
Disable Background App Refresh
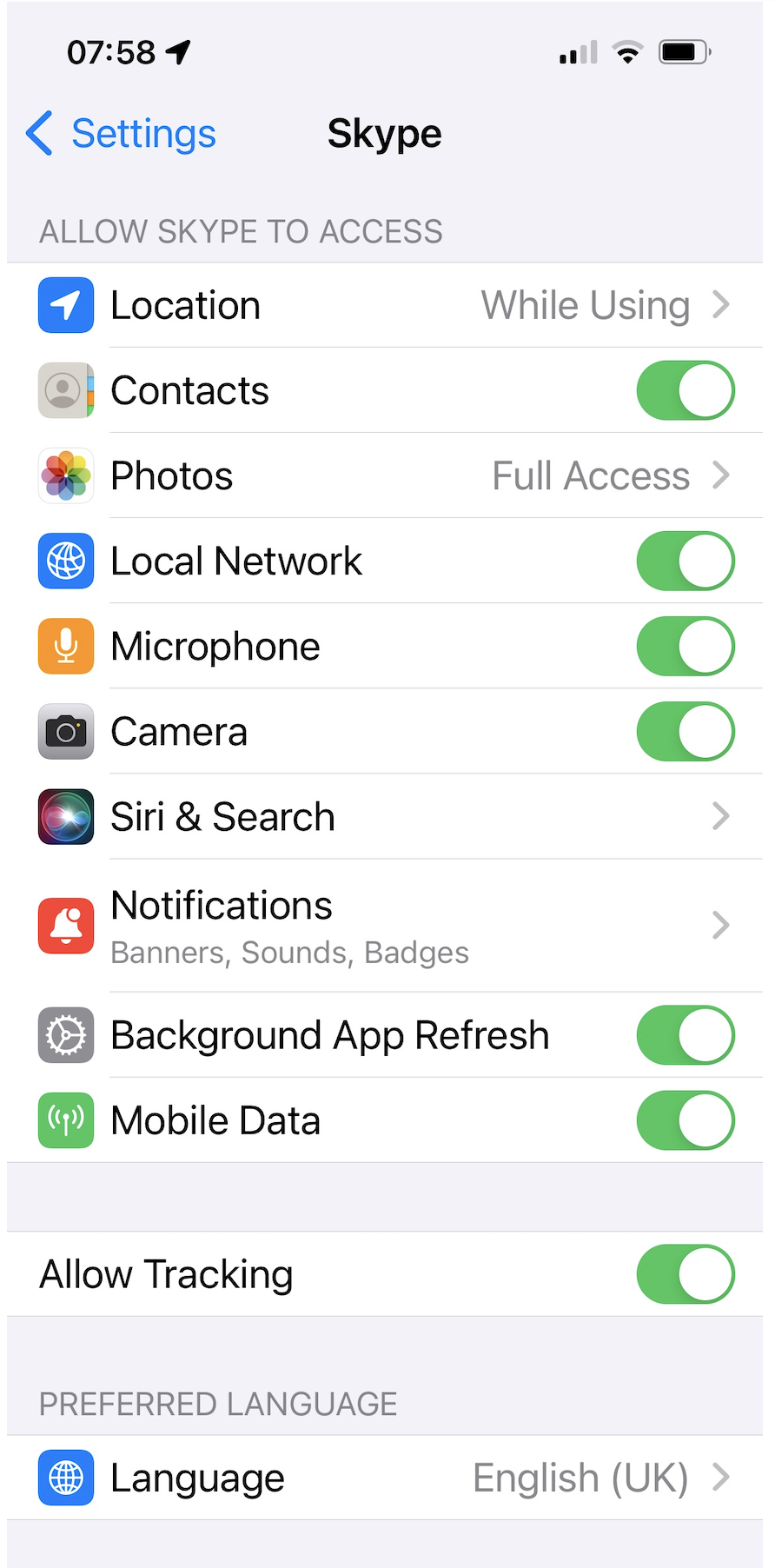coord(685,1035)
